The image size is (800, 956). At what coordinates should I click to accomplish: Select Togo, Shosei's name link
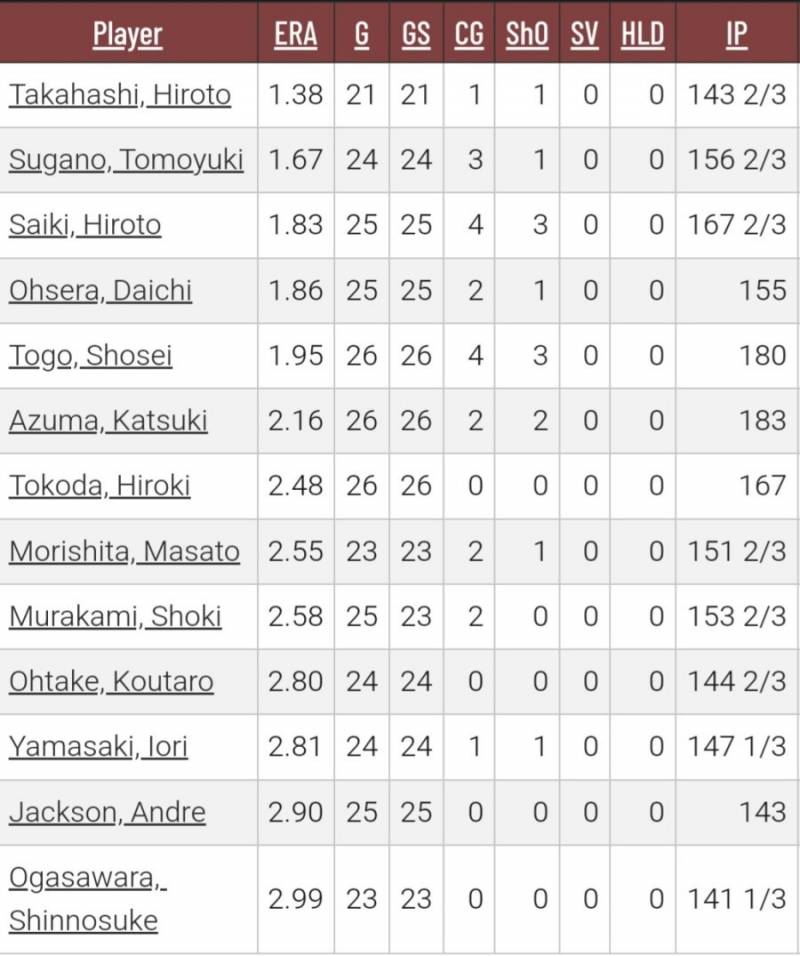pyautogui.click(x=90, y=355)
